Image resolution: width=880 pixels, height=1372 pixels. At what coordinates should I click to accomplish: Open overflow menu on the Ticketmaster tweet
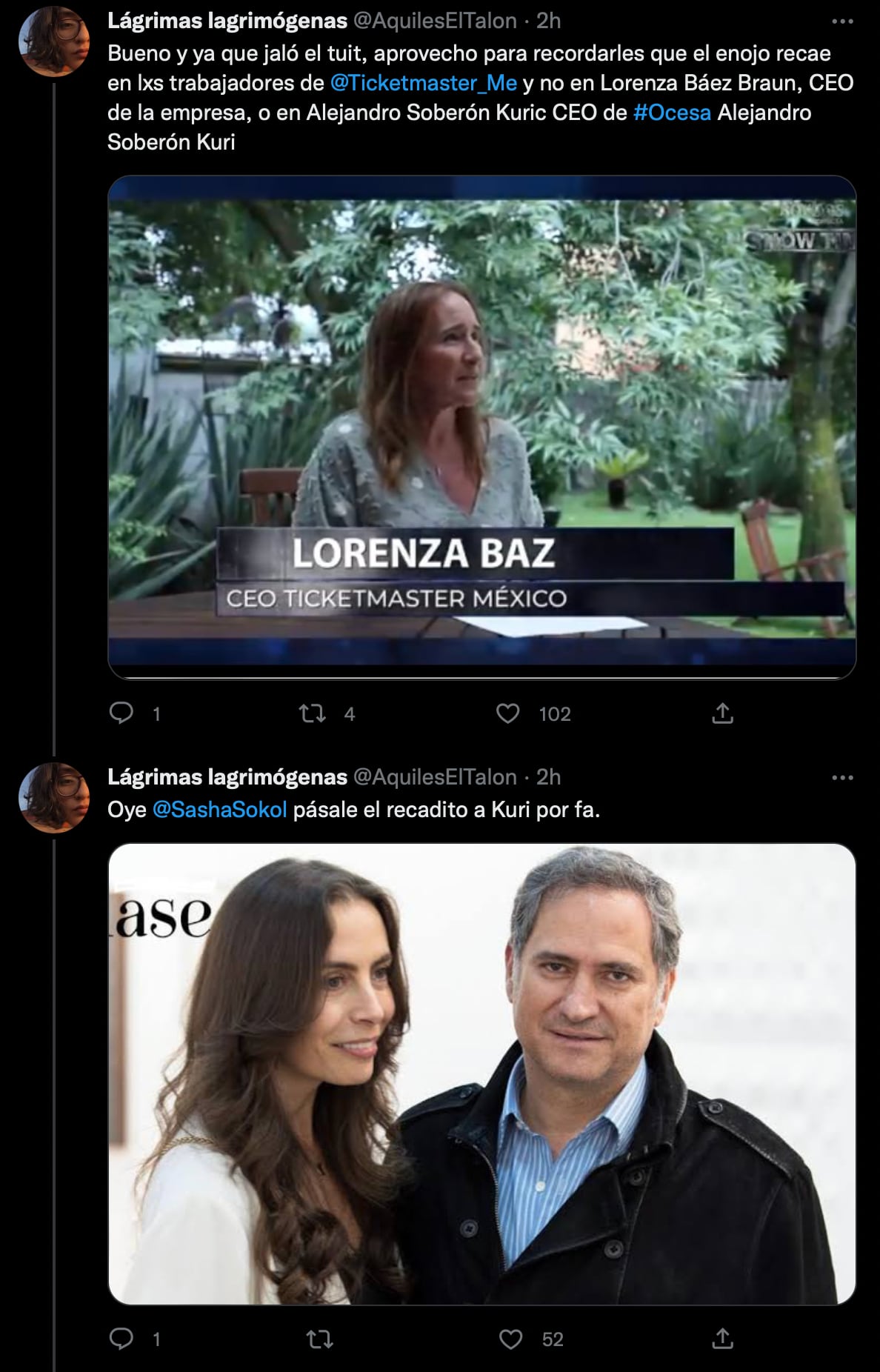point(842,21)
